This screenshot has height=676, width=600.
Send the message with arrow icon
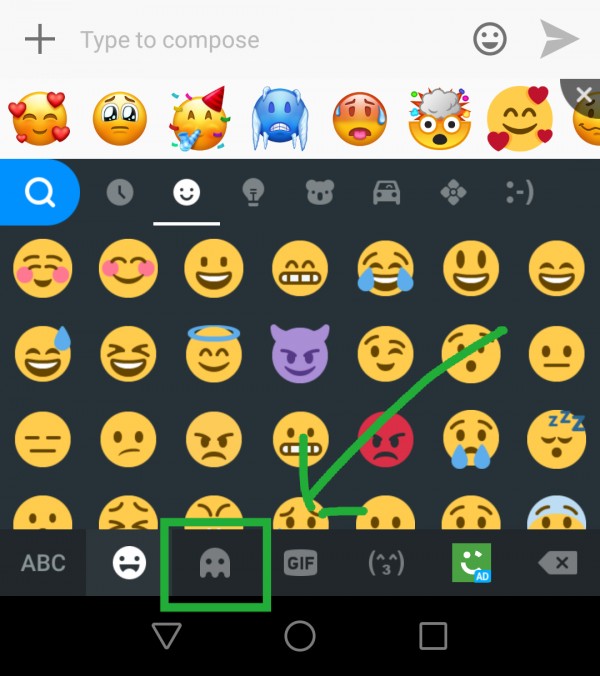click(x=559, y=40)
